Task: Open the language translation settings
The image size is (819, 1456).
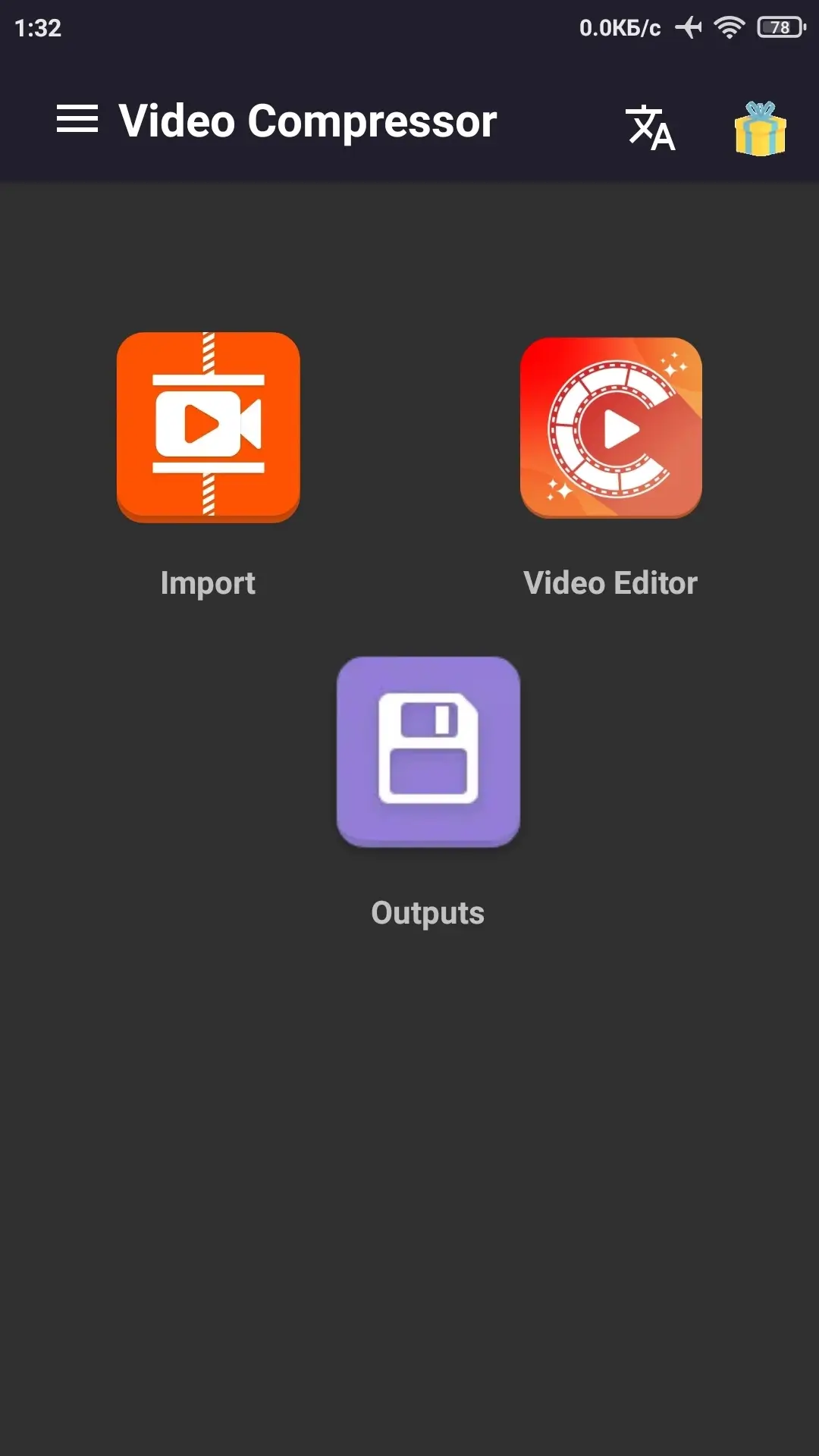Action: click(650, 127)
